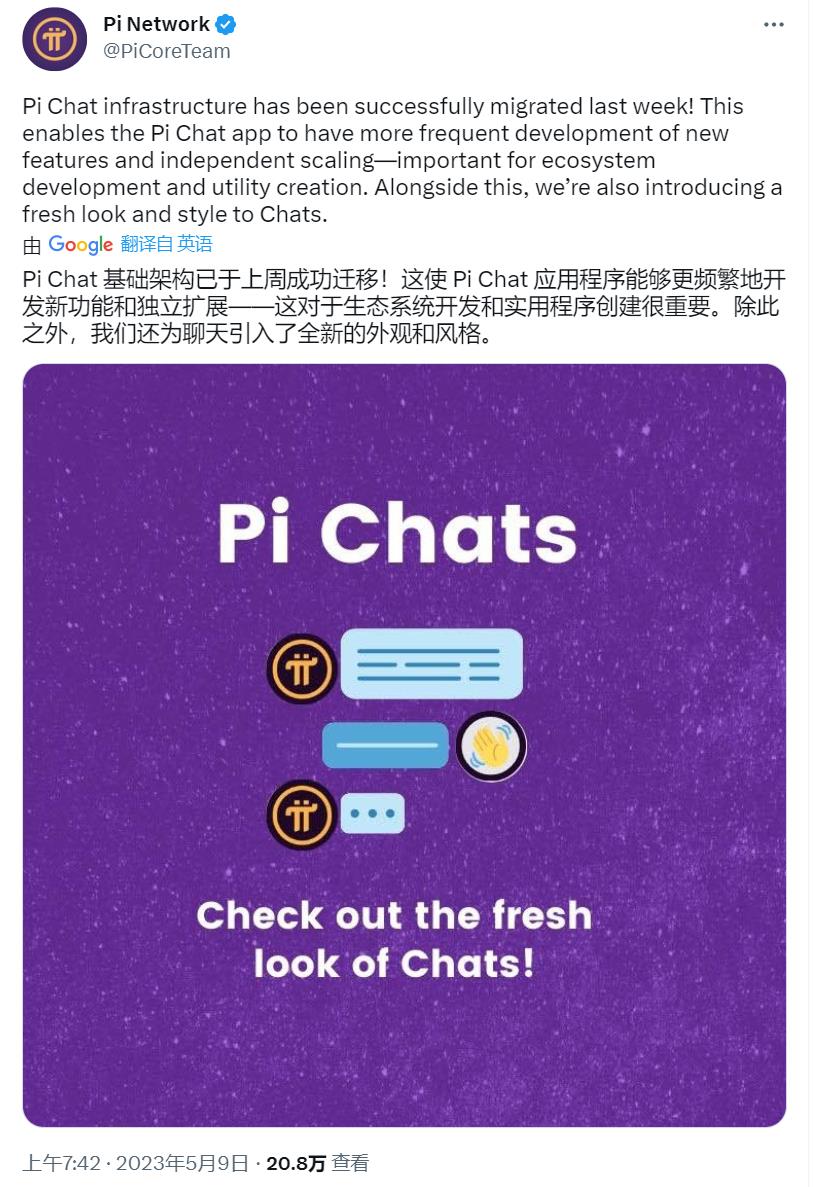Open the Pi Network account name

(x=156, y=24)
